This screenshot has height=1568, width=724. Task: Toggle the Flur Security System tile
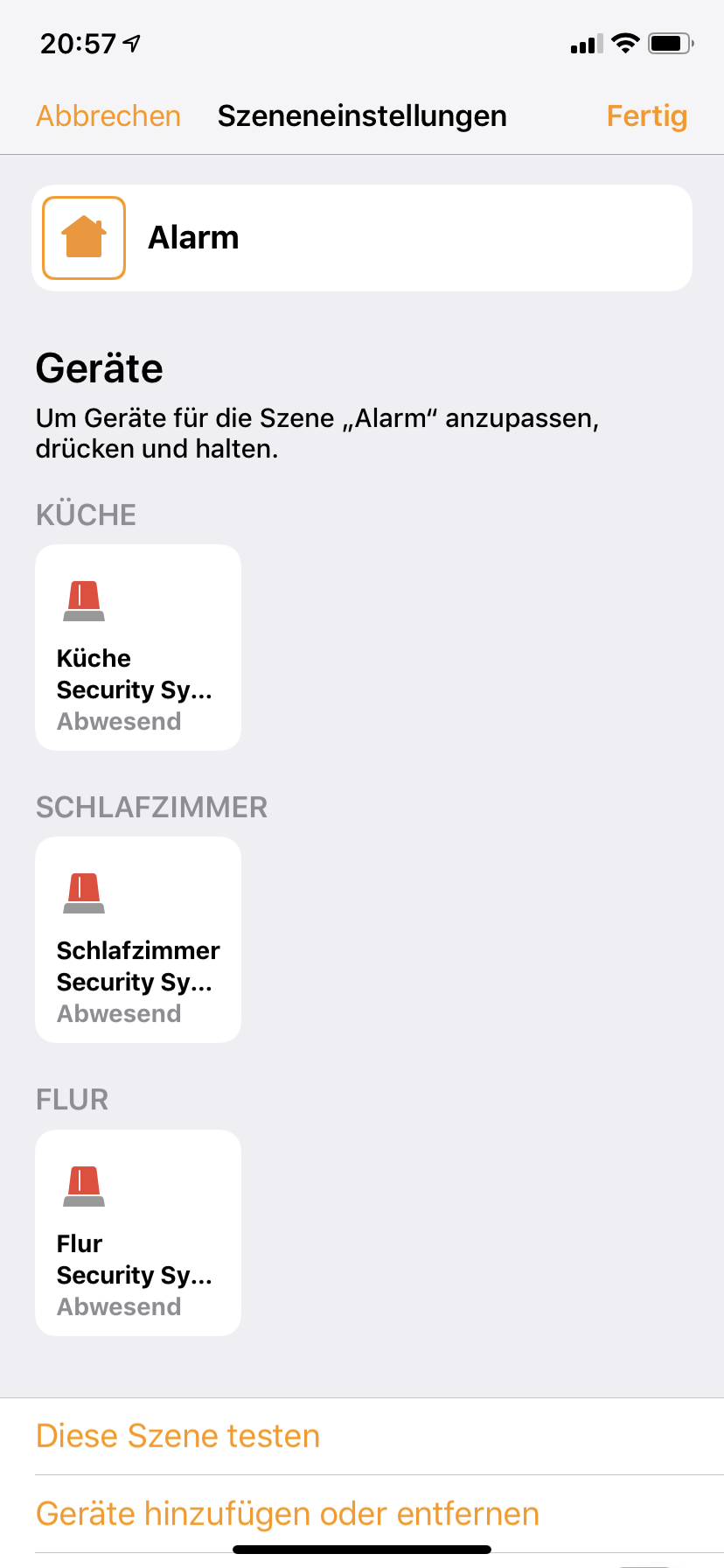138,1233
